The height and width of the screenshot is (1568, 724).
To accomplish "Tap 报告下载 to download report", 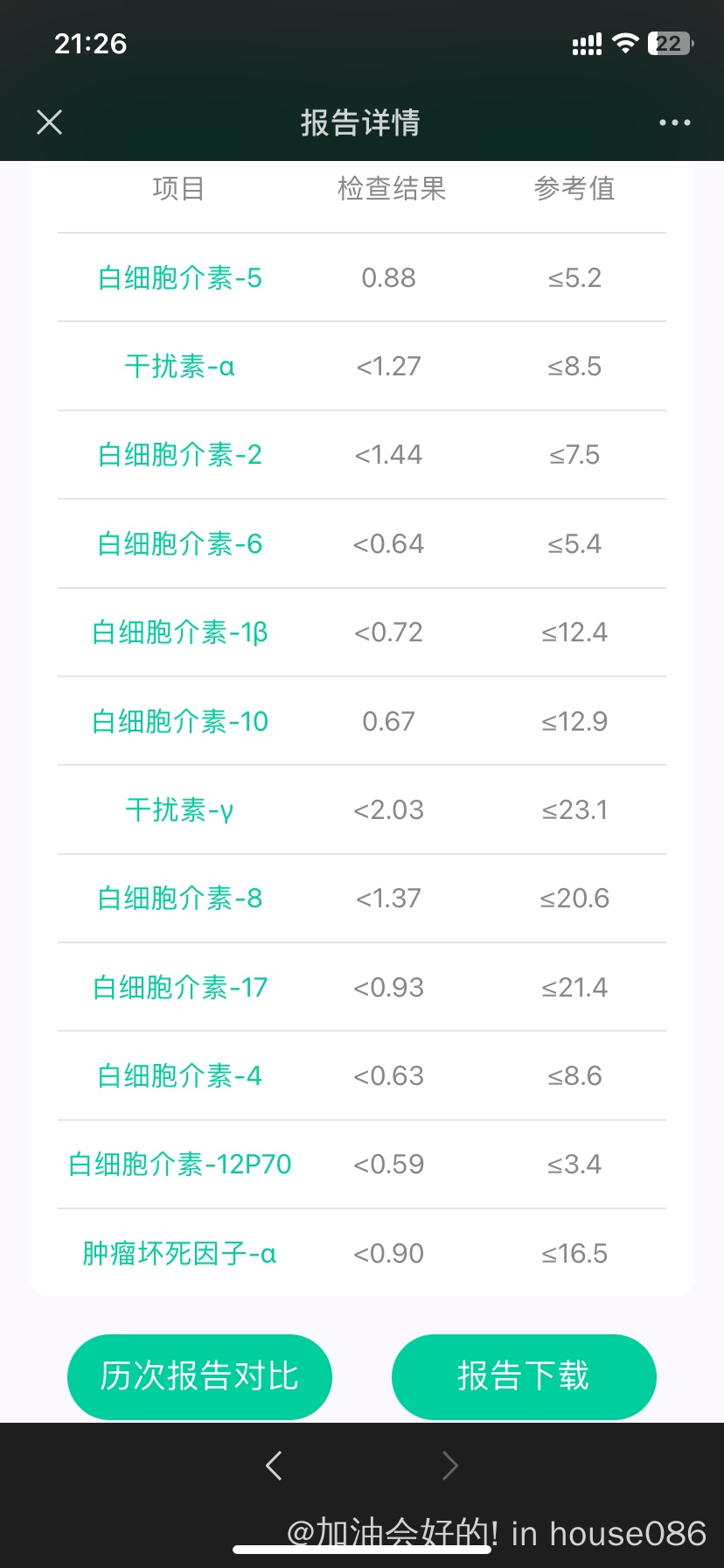I will click(524, 1376).
